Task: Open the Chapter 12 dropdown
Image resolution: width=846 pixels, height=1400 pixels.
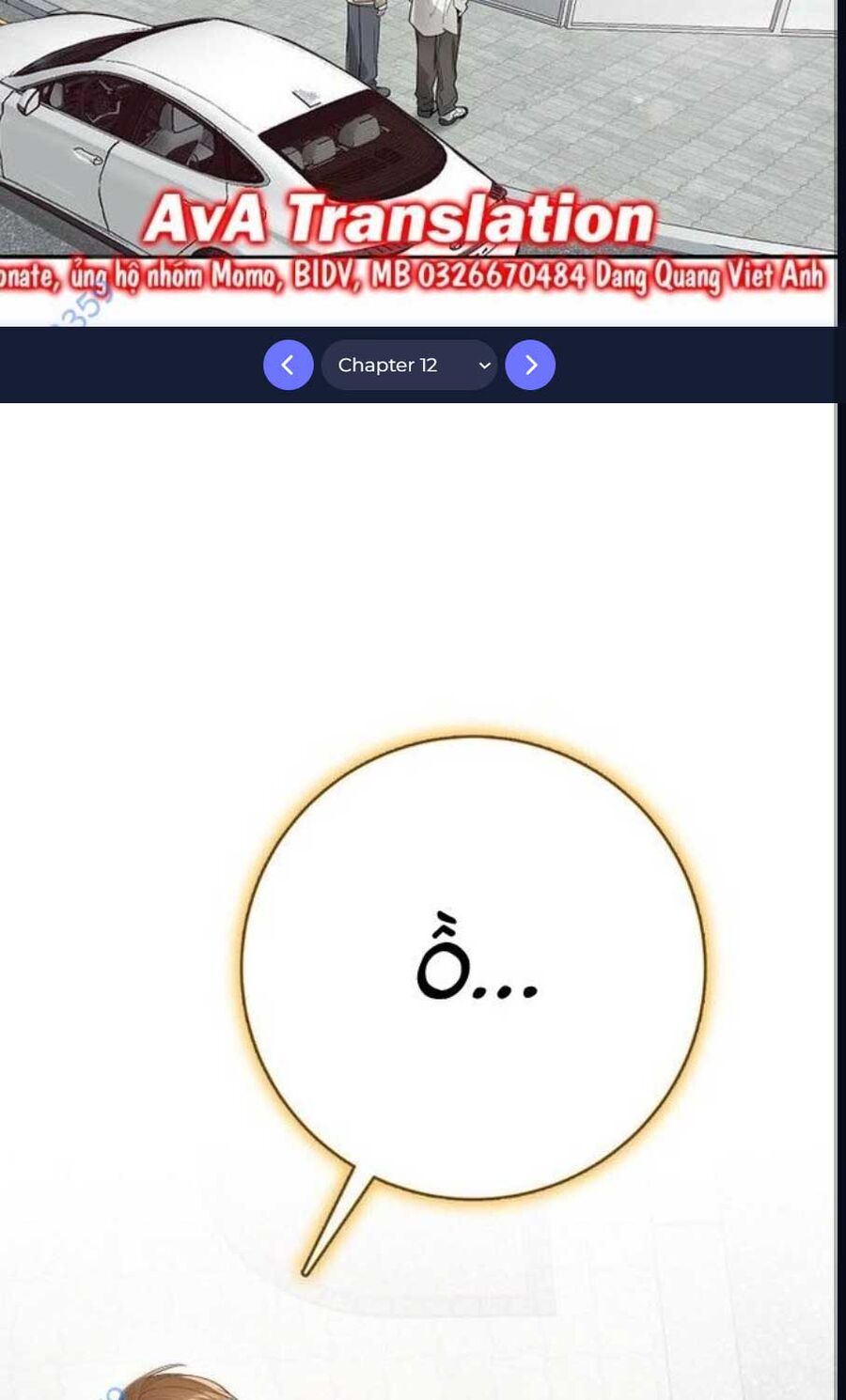Action: pos(409,365)
